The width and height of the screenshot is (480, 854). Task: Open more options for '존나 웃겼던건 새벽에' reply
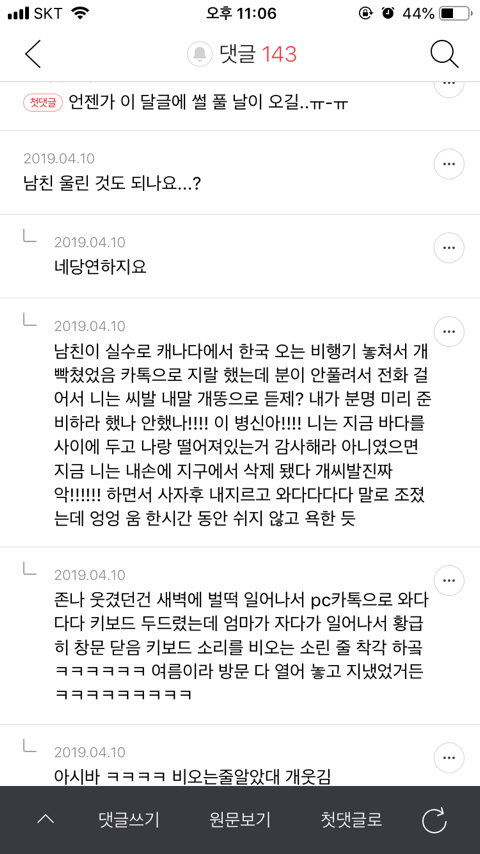pyautogui.click(x=449, y=581)
